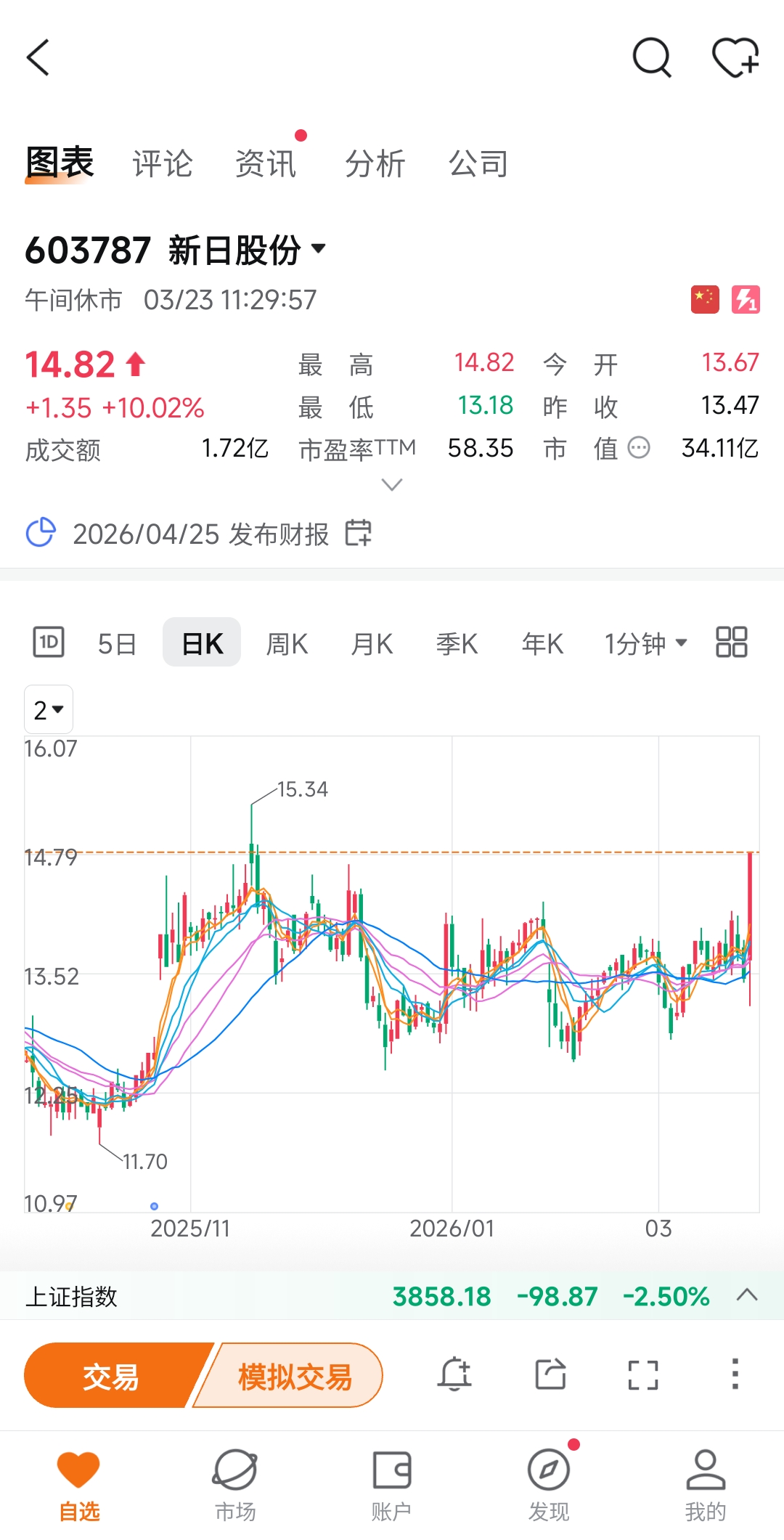
Task: Open stock search magnifier
Action: [651, 57]
